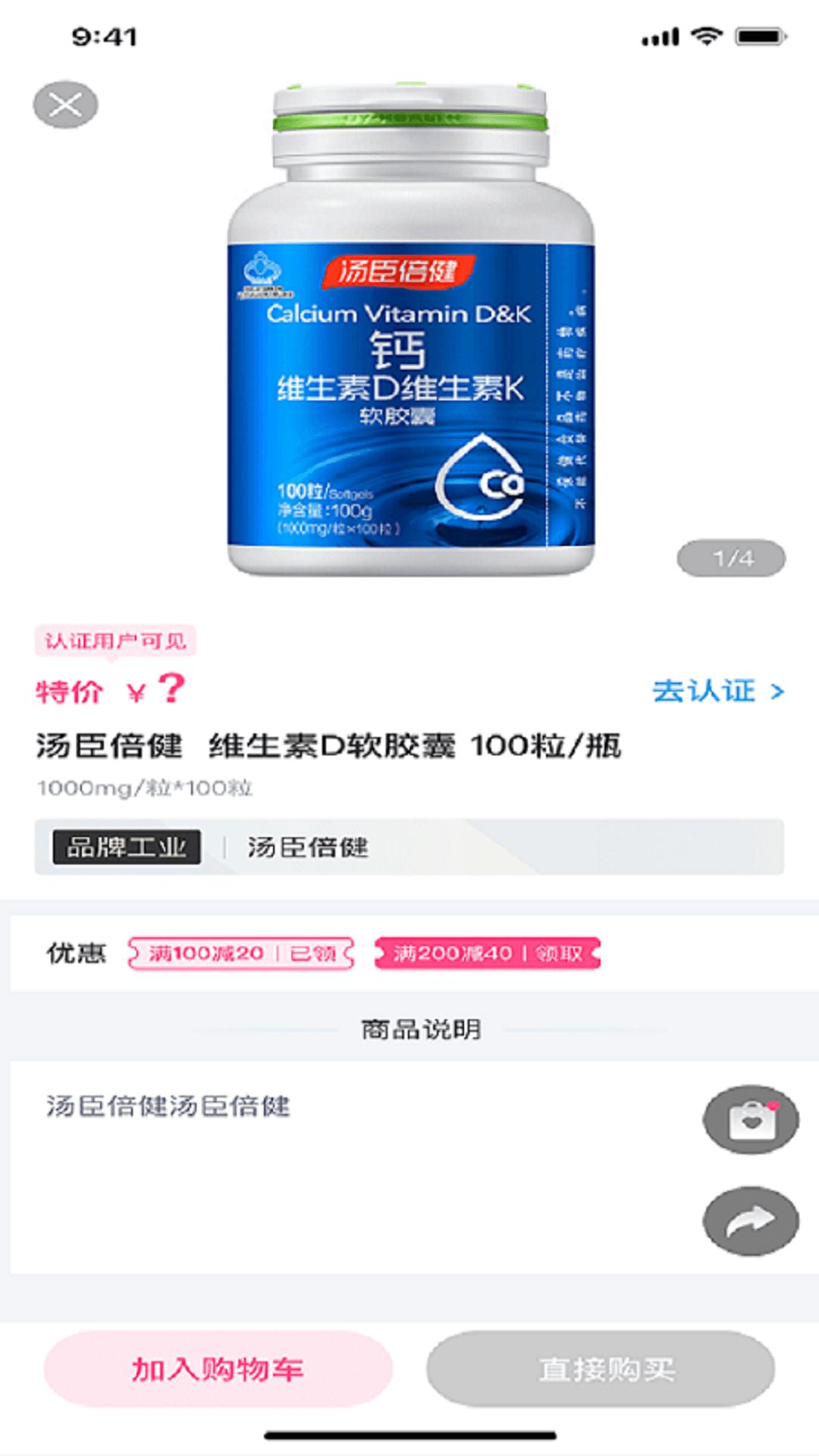Share this product
Viewport: 819px width, 1456px height.
tap(751, 1221)
